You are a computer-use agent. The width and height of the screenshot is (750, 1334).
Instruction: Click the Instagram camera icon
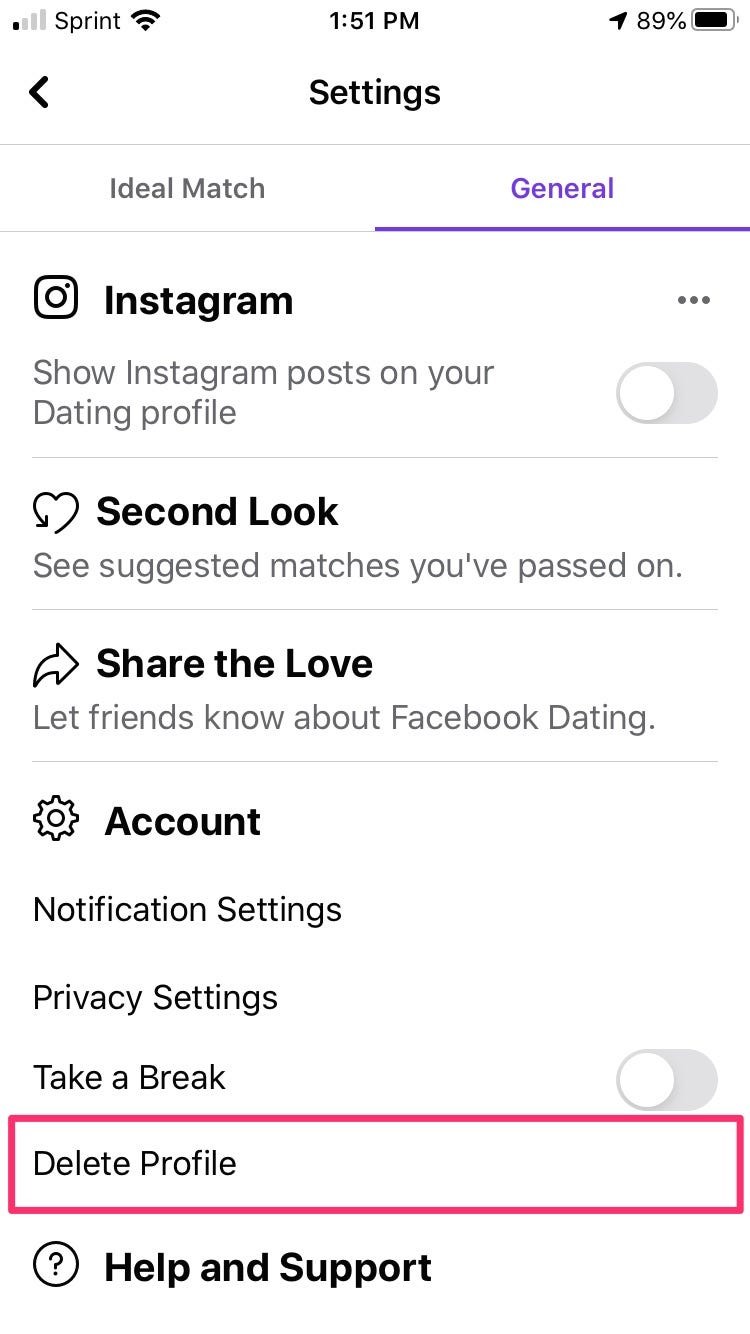click(x=56, y=297)
